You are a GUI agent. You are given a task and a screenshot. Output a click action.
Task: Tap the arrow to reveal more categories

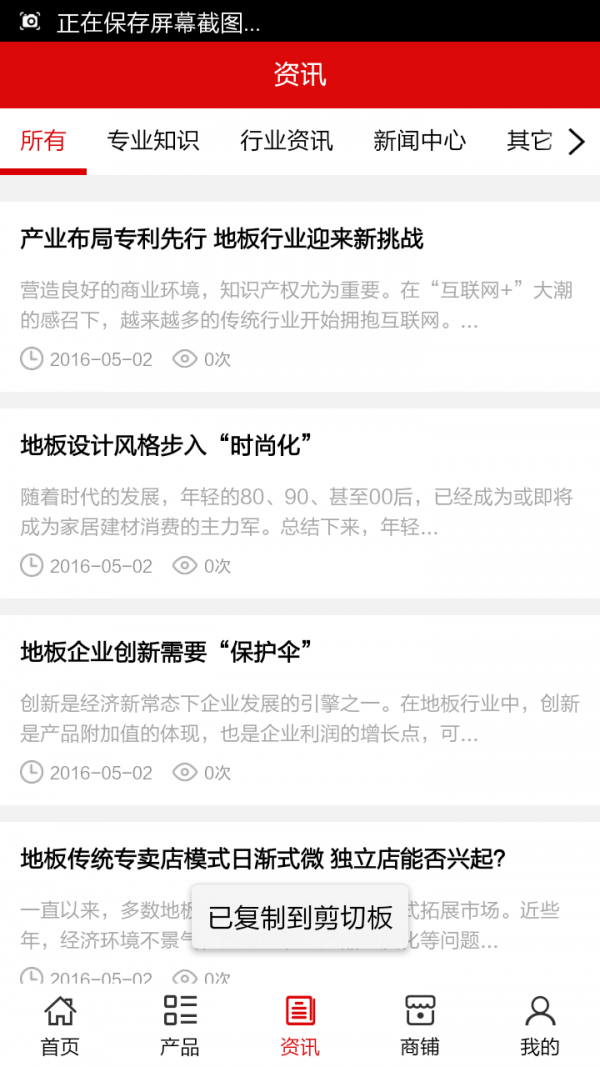[576, 142]
